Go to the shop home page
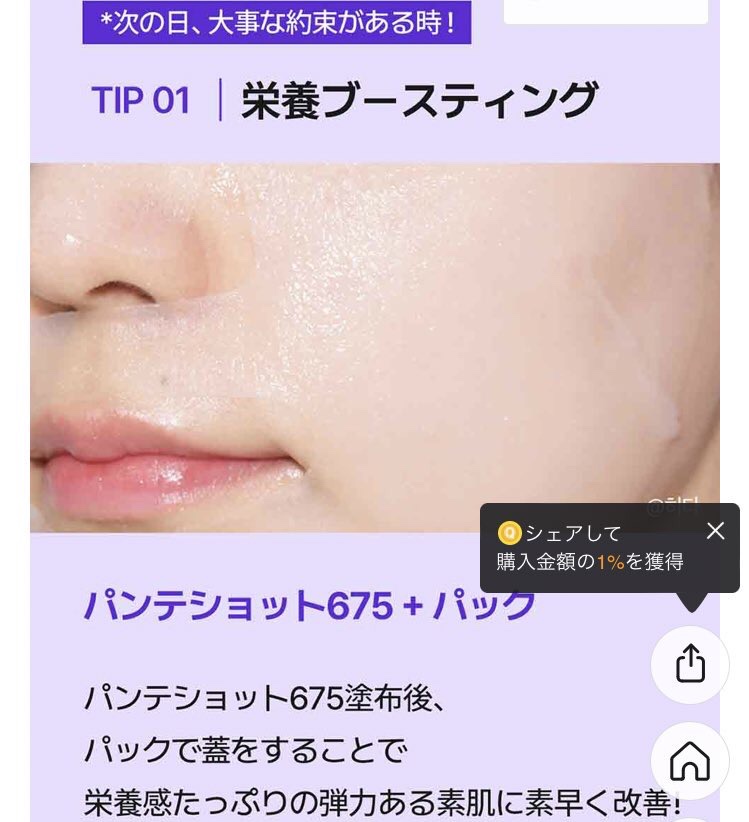Image resolution: width=749 pixels, height=822 pixels. coord(690,761)
